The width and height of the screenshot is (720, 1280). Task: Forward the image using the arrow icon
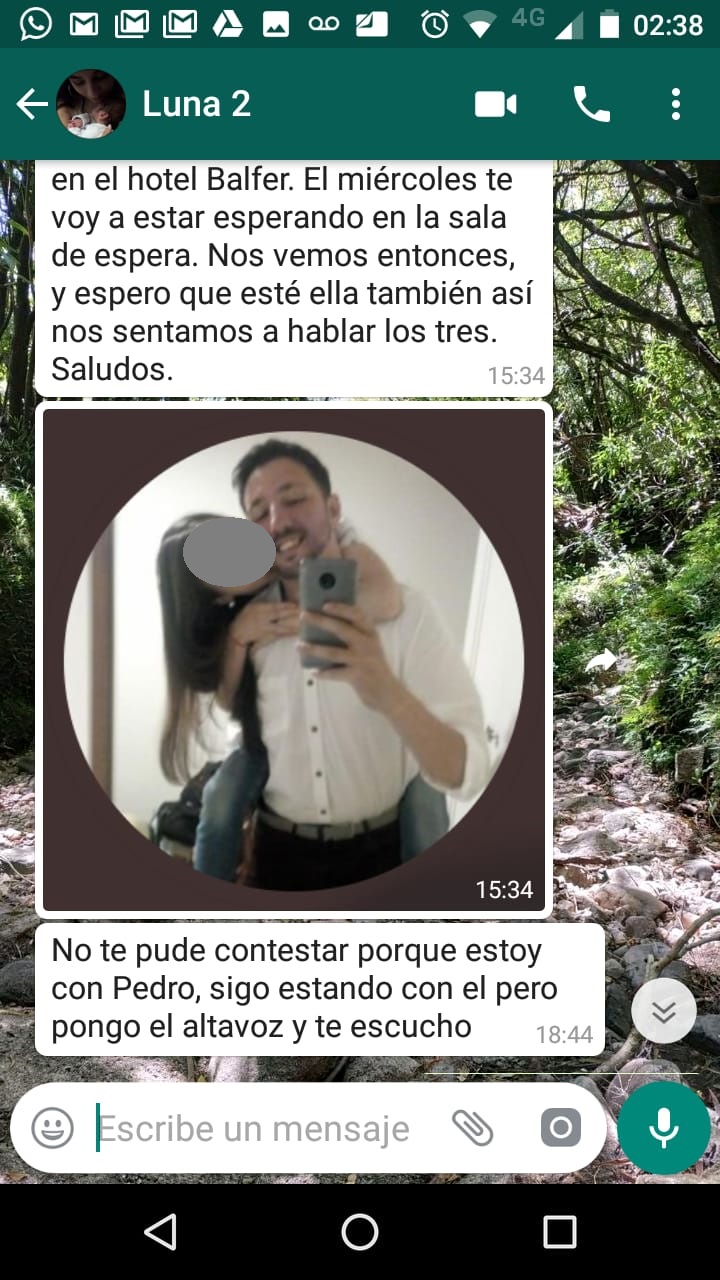point(601,660)
